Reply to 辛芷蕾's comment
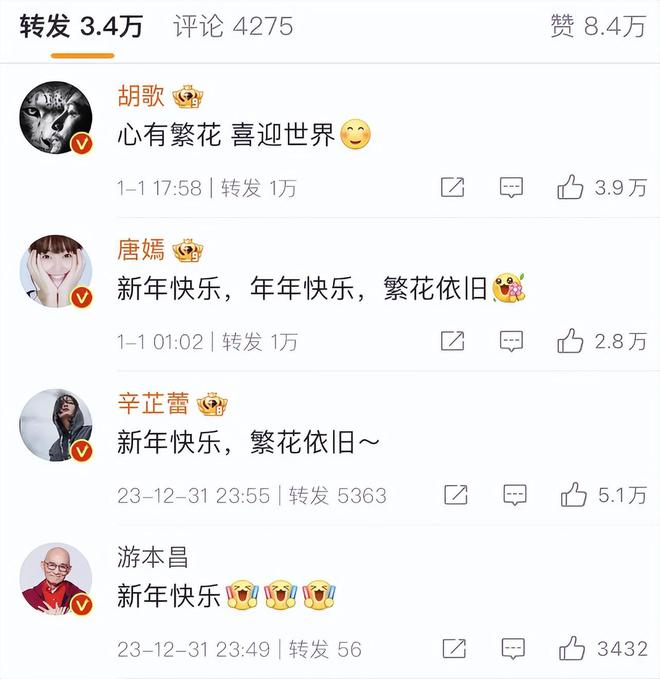Image resolution: width=660 pixels, height=679 pixels. click(515, 494)
